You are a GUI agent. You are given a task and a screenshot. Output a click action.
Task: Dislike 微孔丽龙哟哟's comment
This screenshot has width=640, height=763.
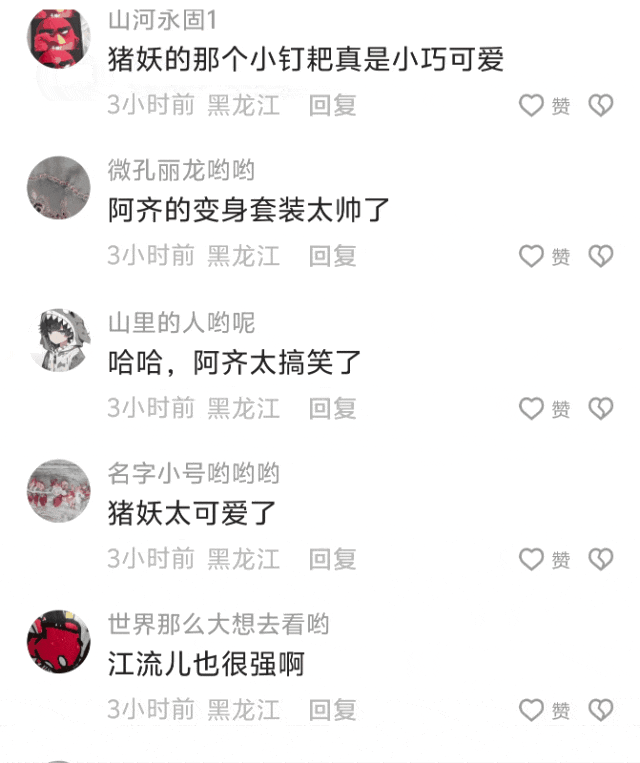(x=599, y=256)
